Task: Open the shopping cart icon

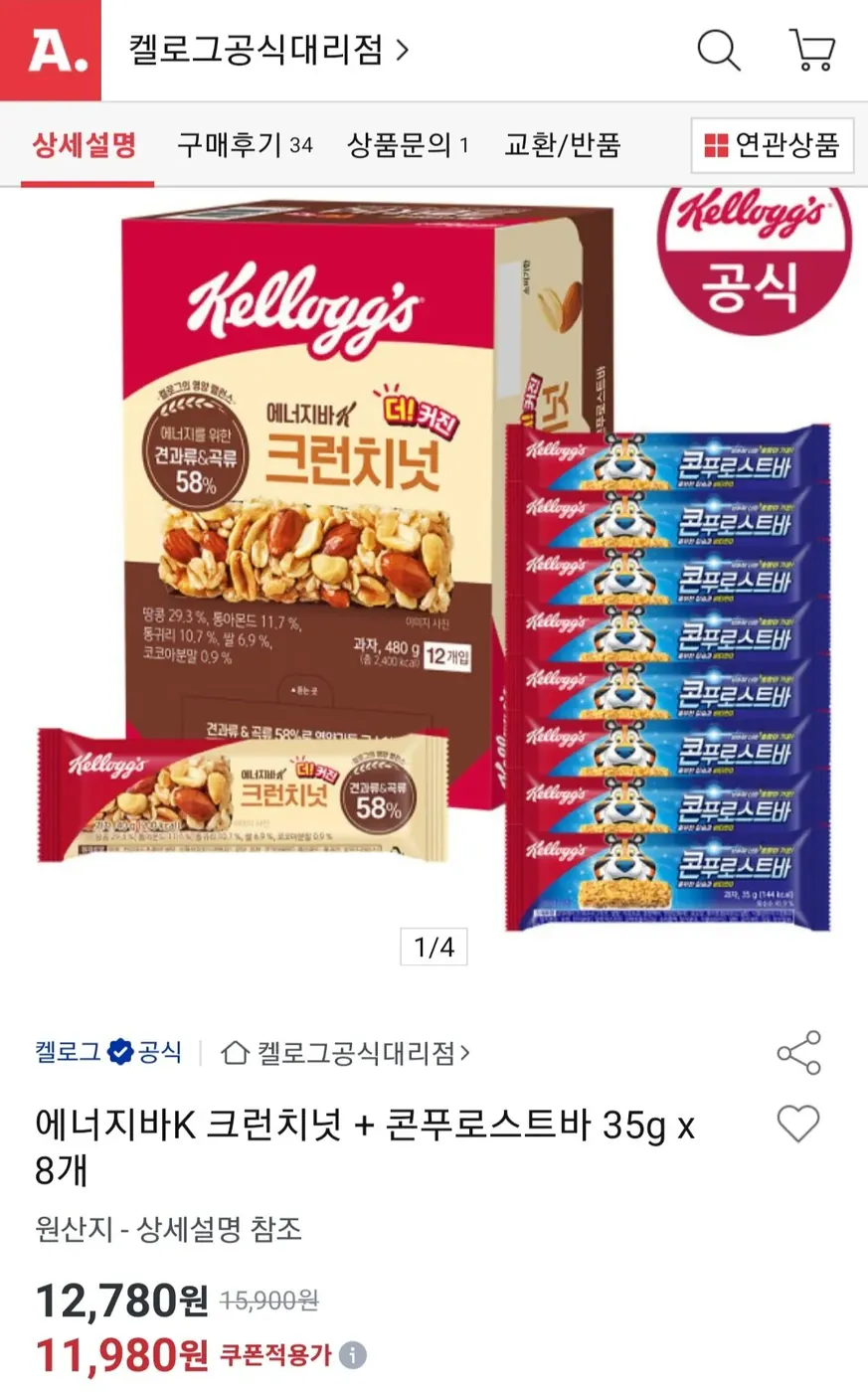Action: 811,52
